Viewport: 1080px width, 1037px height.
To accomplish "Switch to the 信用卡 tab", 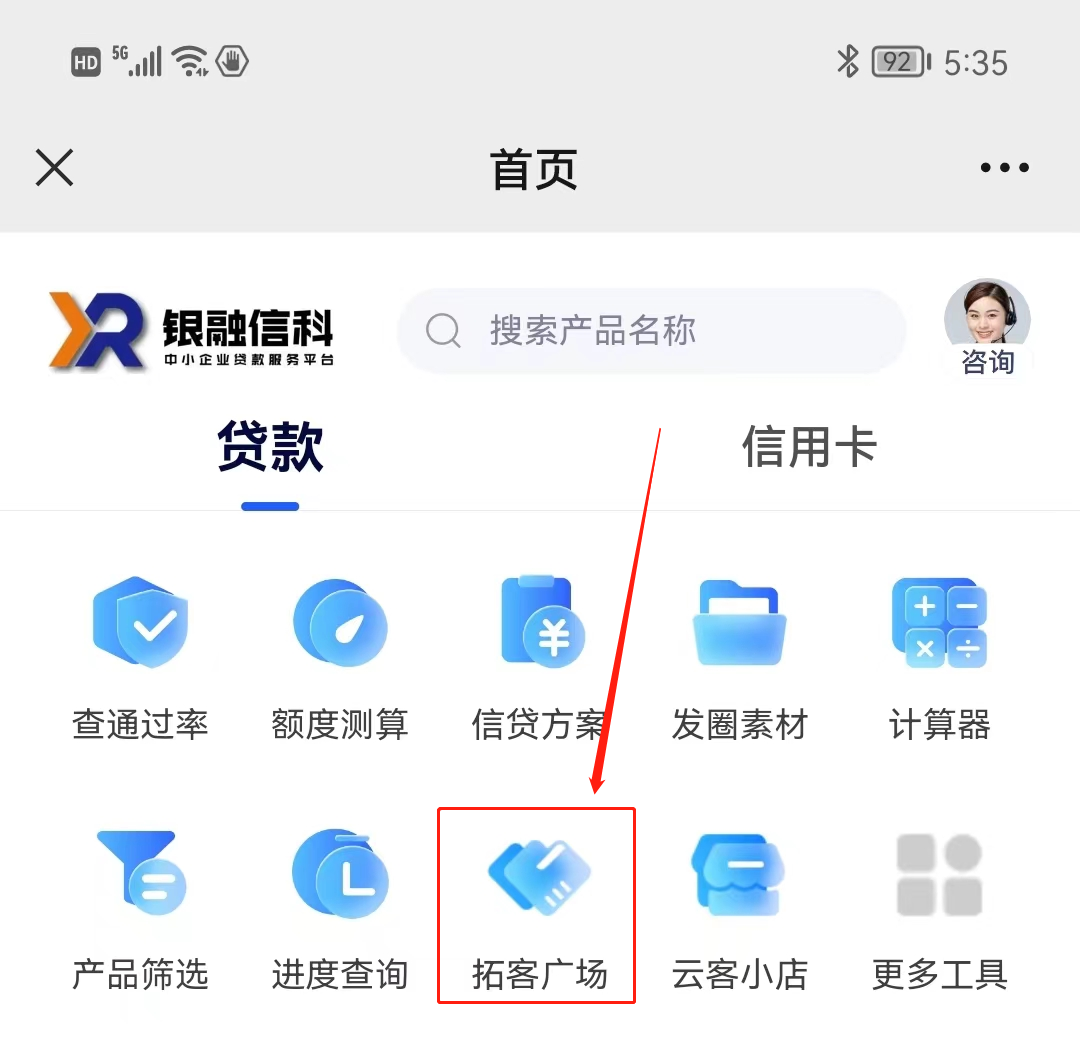I will point(808,447).
